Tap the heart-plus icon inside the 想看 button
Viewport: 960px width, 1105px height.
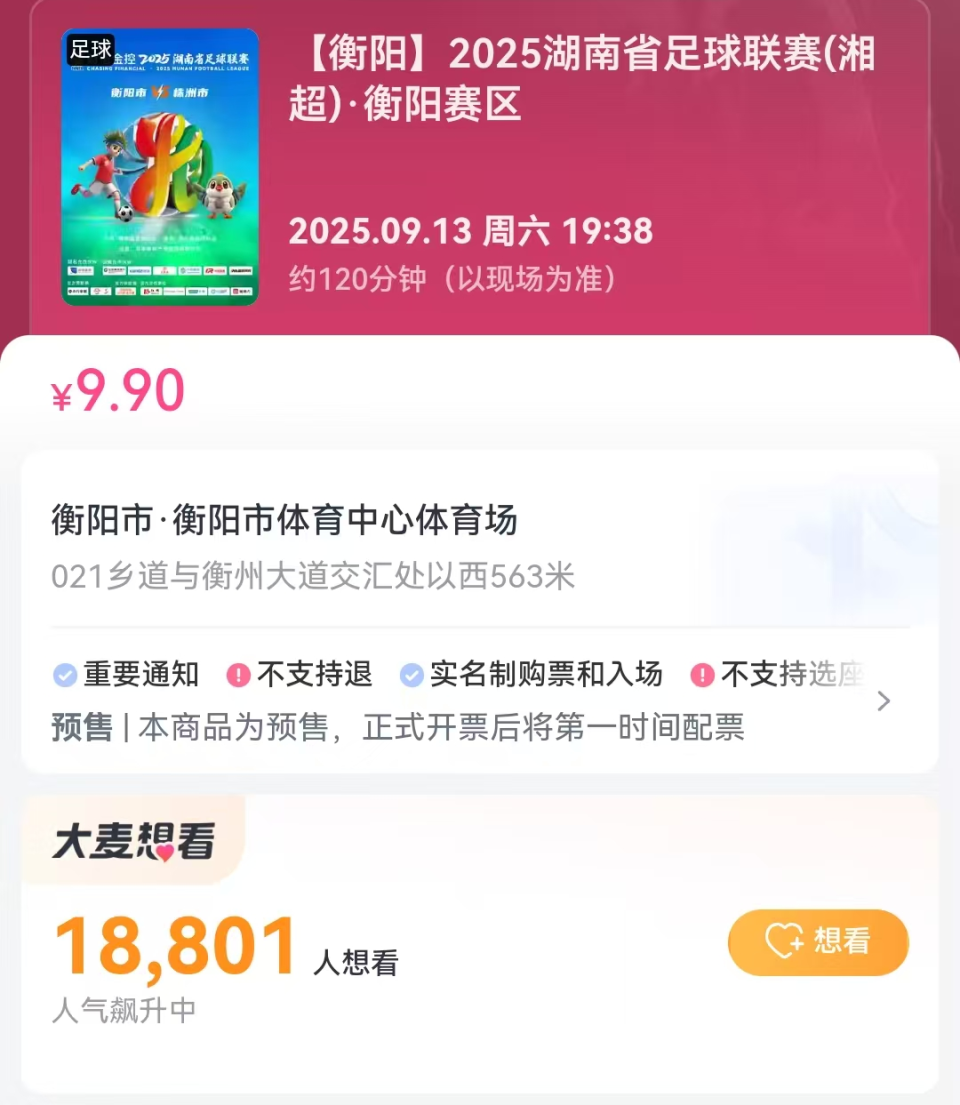[x=782, y=941]
